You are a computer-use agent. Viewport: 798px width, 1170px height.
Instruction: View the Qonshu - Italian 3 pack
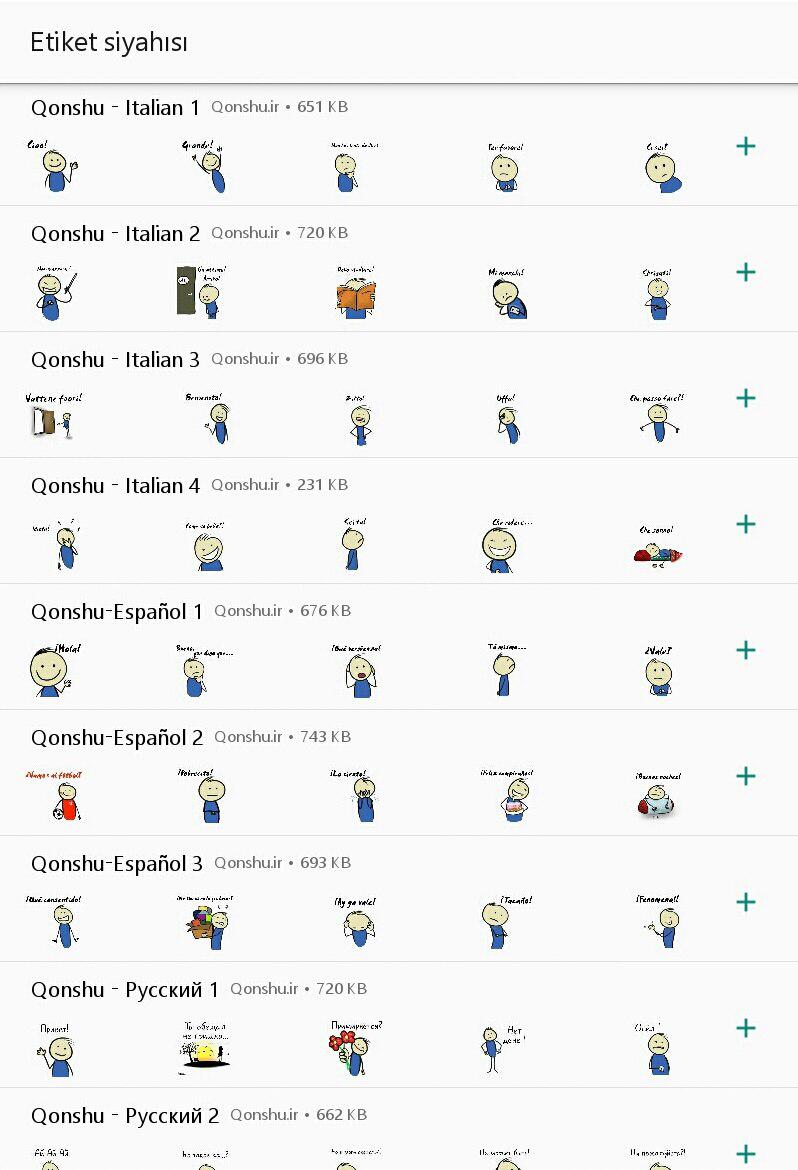115,360
